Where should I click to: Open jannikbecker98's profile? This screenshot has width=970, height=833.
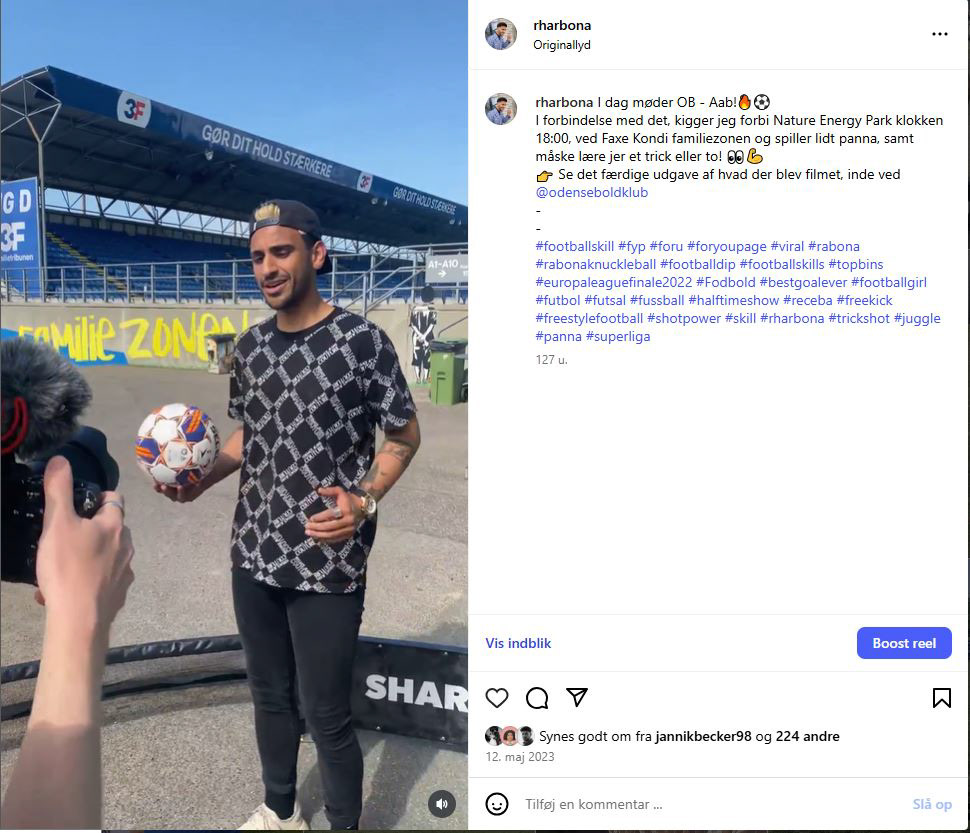(x=703, y=736)
